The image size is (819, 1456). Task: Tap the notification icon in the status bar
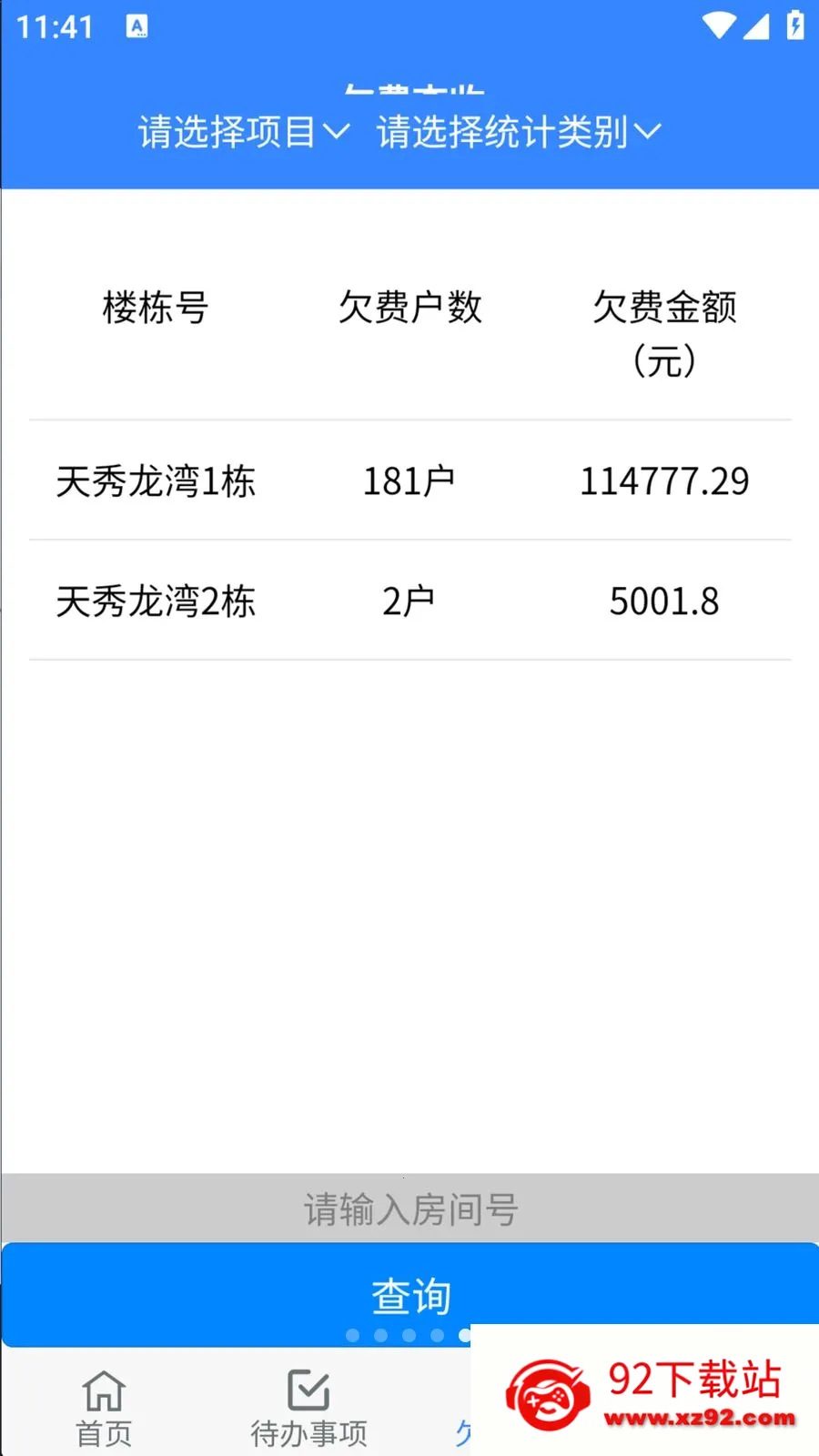tap(138, 27)
